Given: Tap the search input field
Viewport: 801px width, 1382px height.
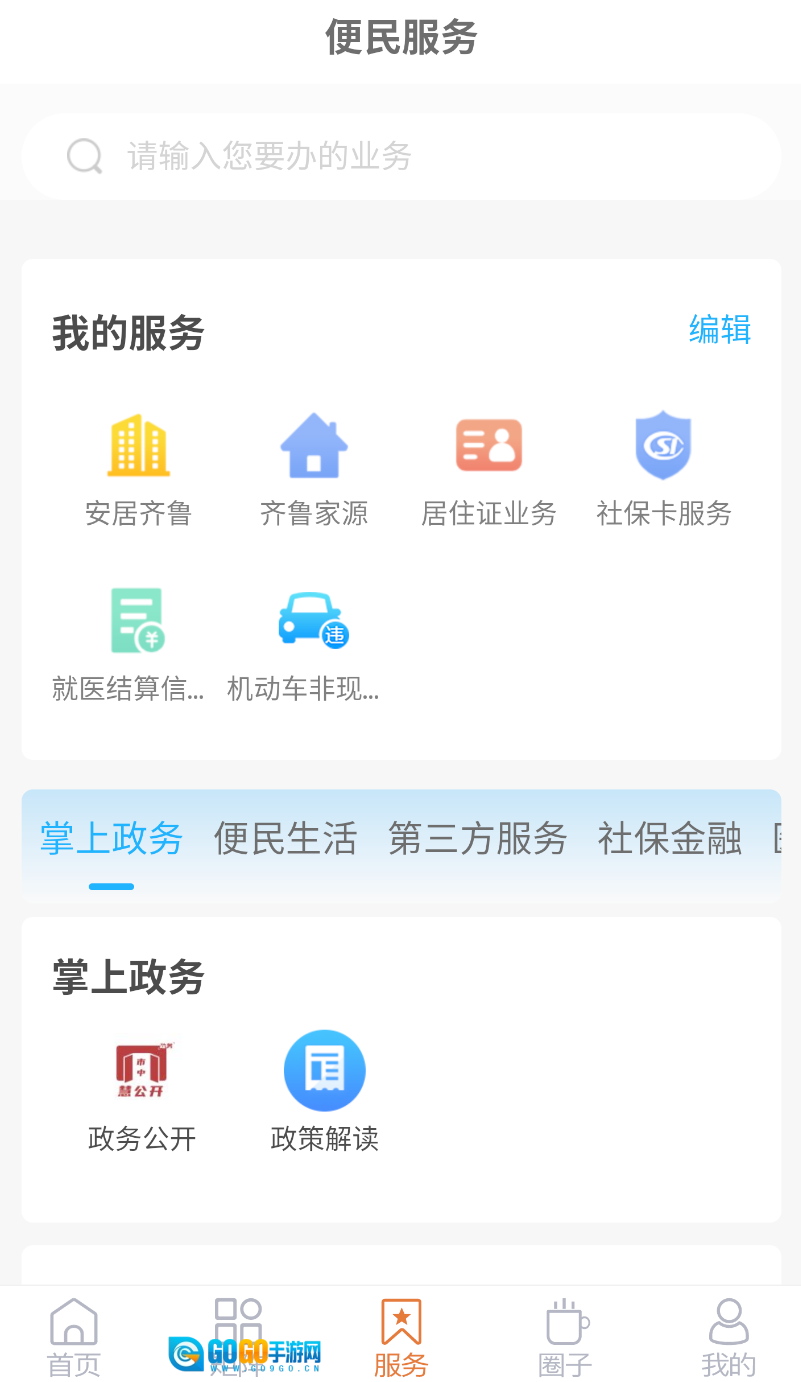Looking at the screenshot, I should (x=400, y=156).
